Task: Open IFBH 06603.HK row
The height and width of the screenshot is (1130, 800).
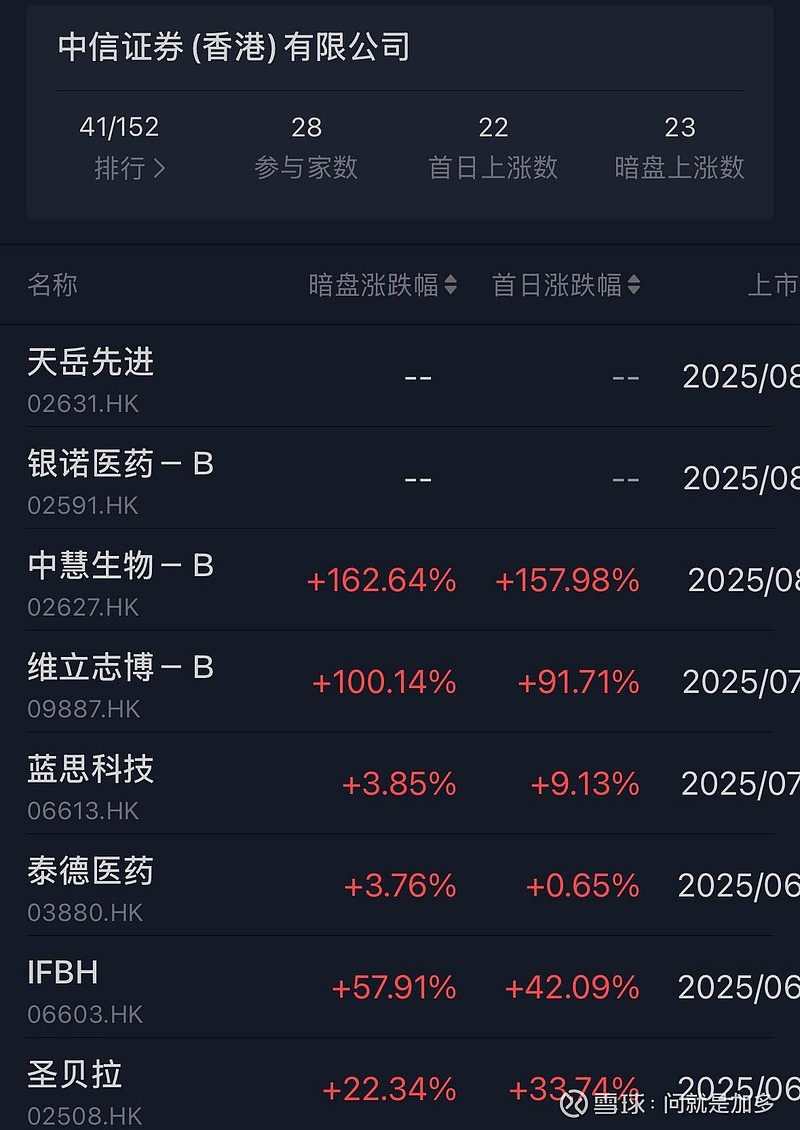Action: pos(400,987)
